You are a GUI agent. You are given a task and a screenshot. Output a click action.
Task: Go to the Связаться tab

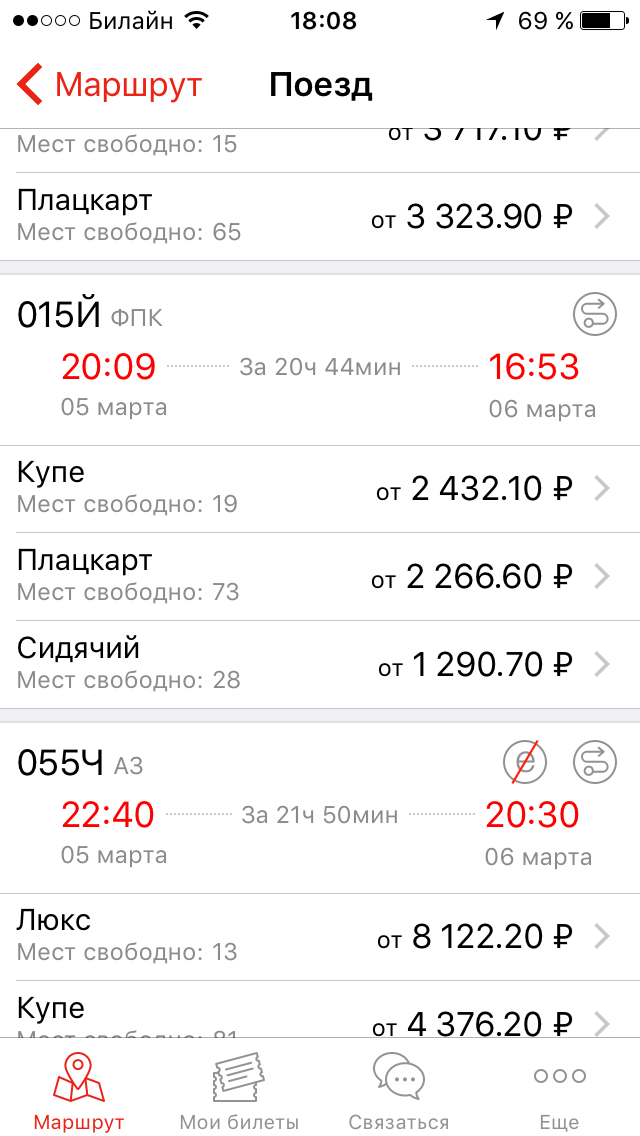coord(399,1090)
